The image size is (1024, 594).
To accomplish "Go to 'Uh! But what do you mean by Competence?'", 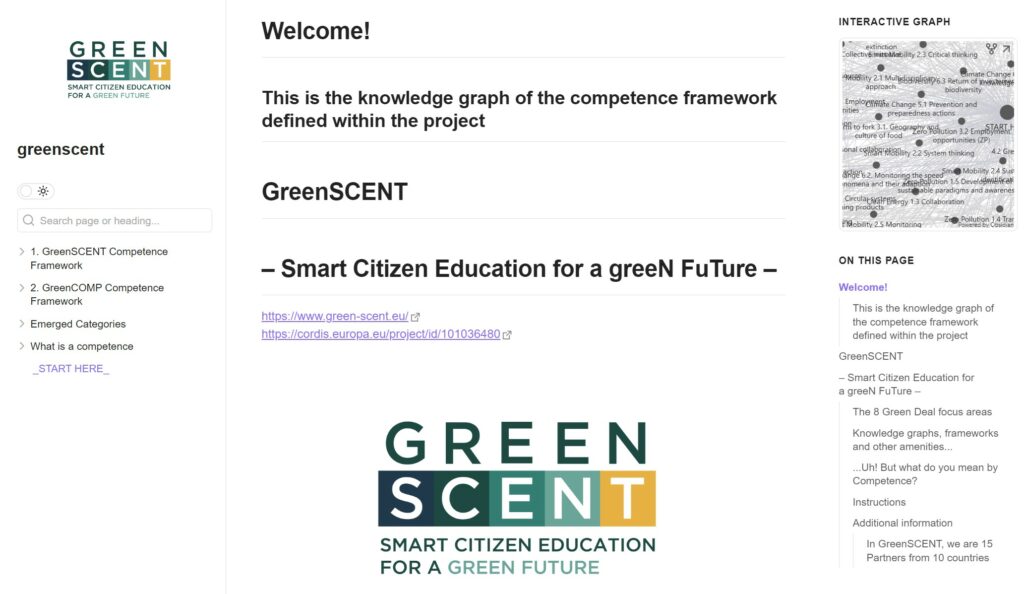I will (x=924, y=474).
